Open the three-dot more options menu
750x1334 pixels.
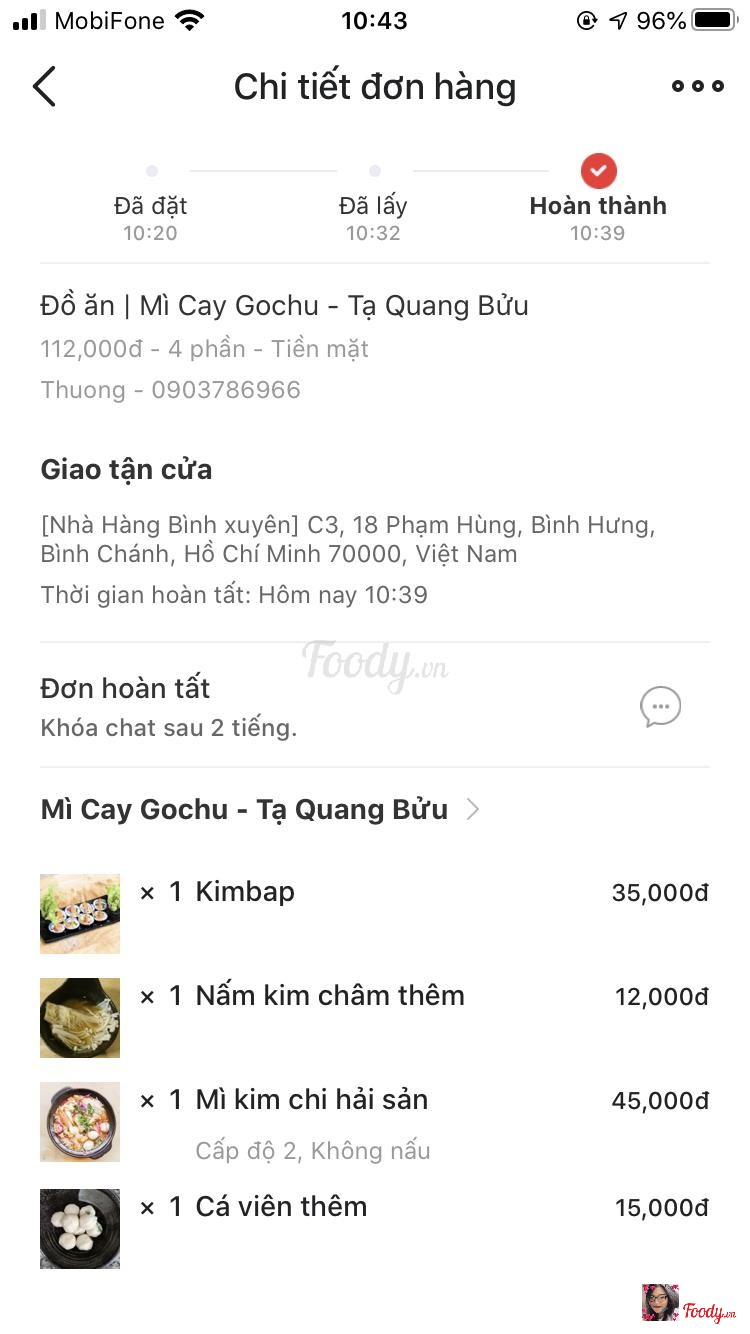[x=697, y=87]
